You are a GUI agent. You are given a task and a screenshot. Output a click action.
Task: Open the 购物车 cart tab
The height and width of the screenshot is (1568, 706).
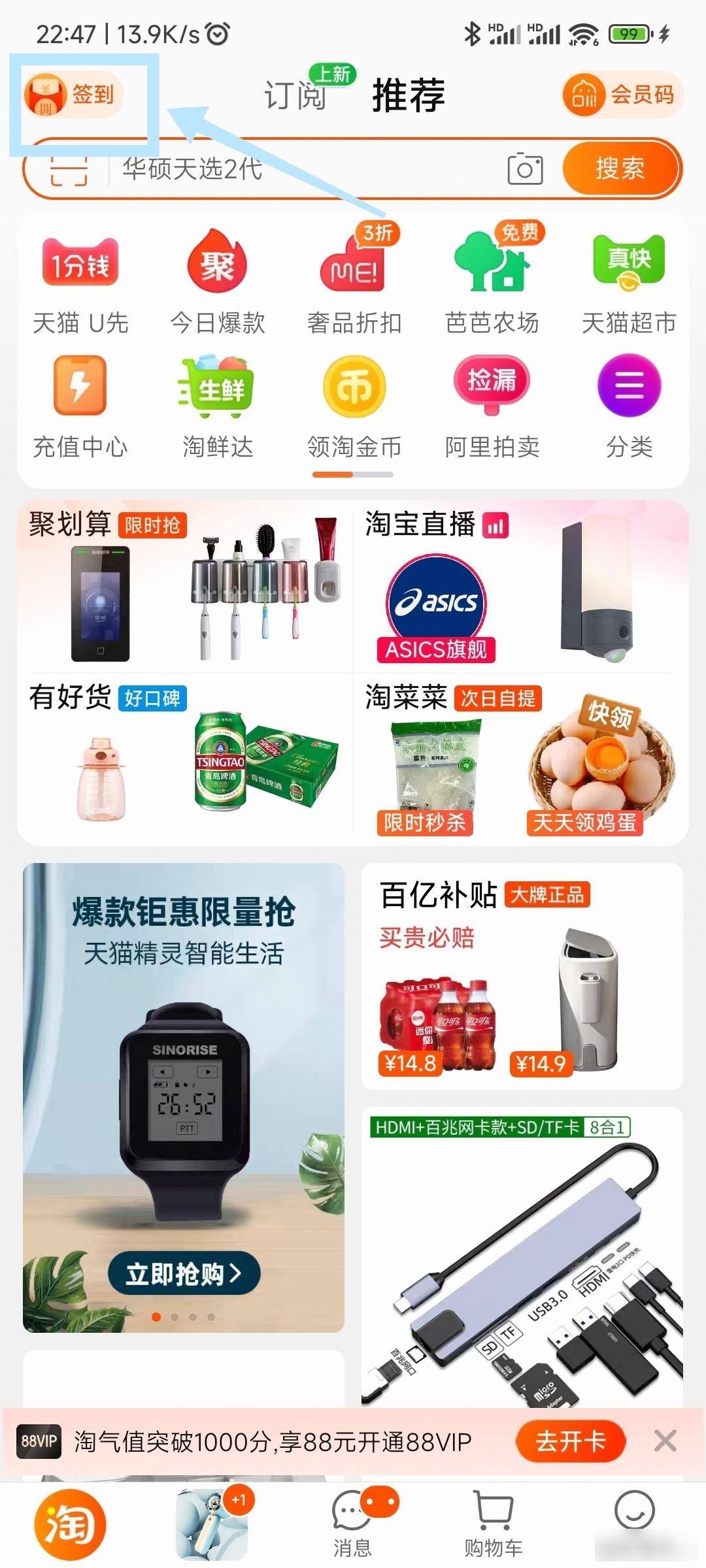(494, 1522)
